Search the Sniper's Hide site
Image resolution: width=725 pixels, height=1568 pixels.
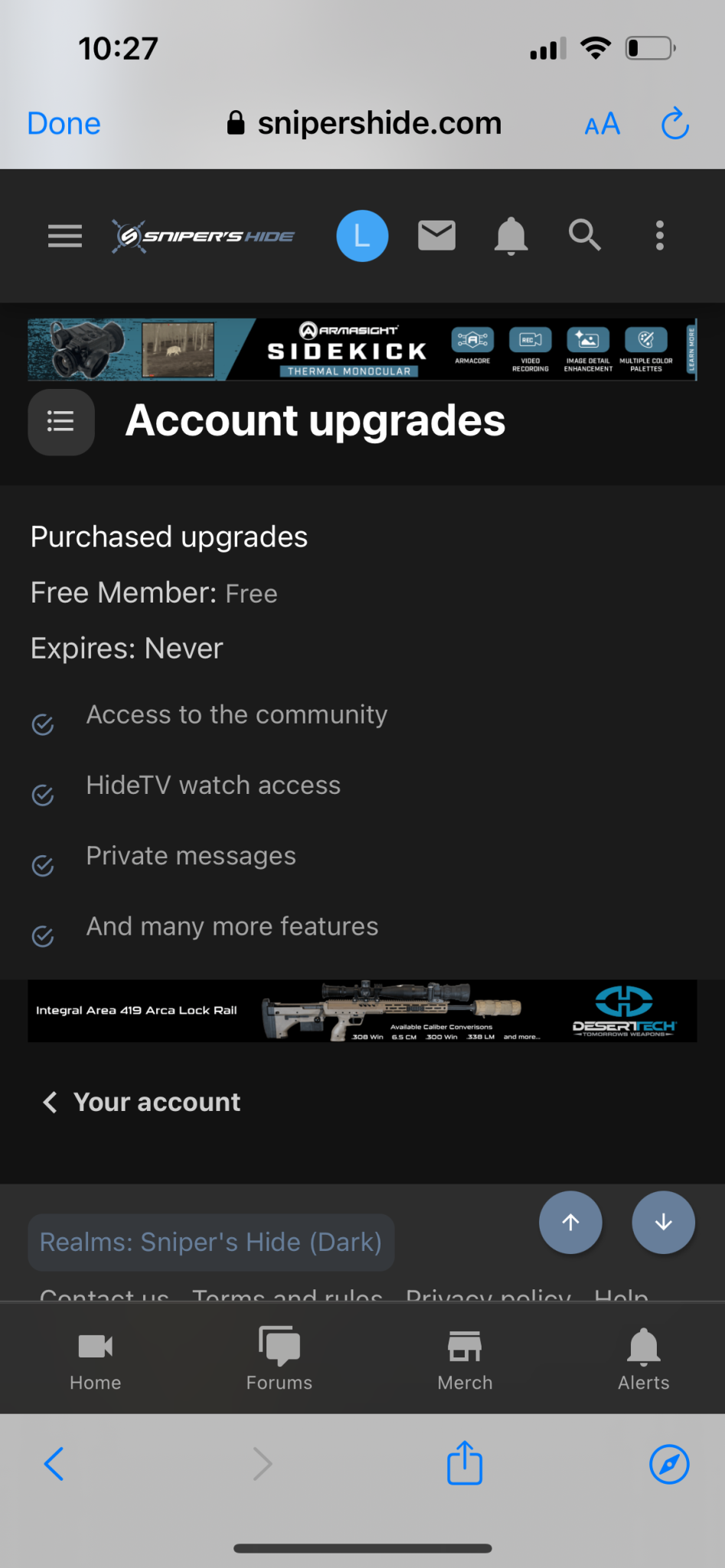pos(585,235)
